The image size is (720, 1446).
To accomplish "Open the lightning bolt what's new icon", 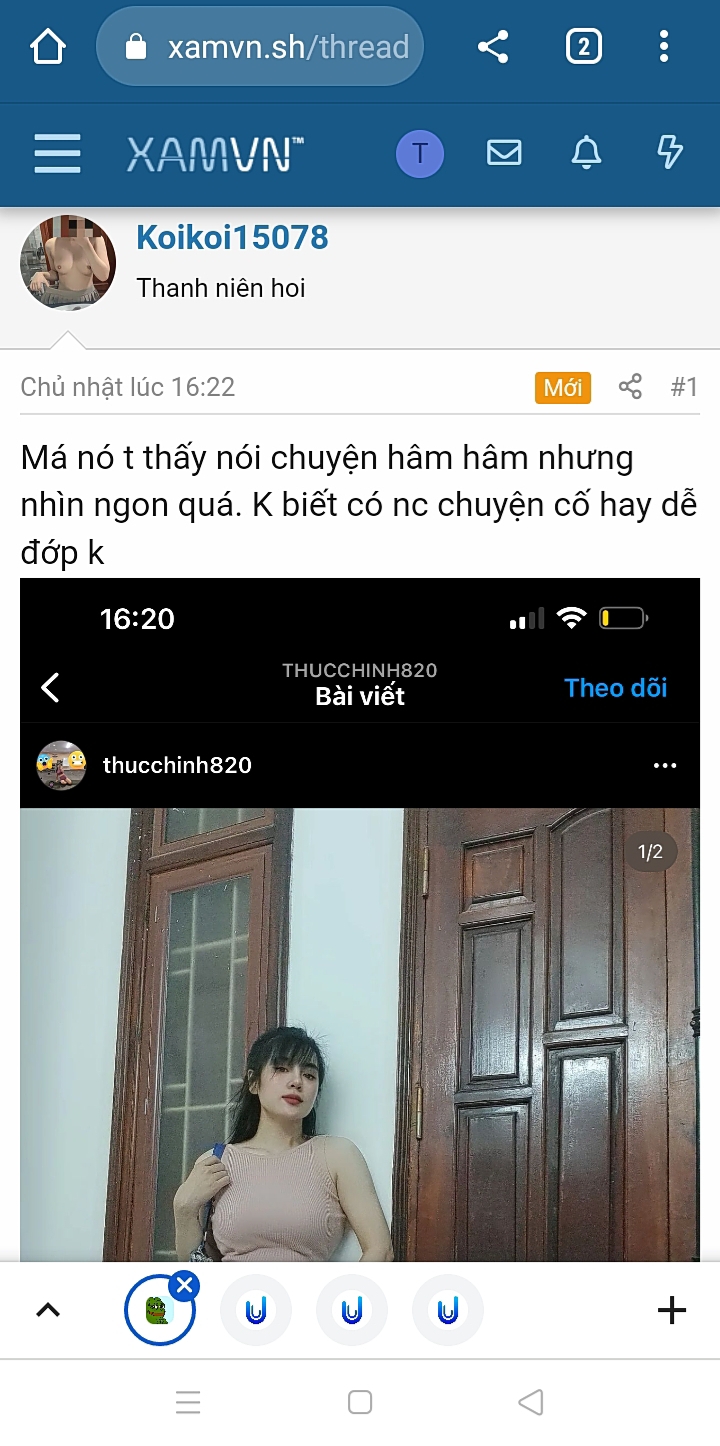I will point(669,153).
